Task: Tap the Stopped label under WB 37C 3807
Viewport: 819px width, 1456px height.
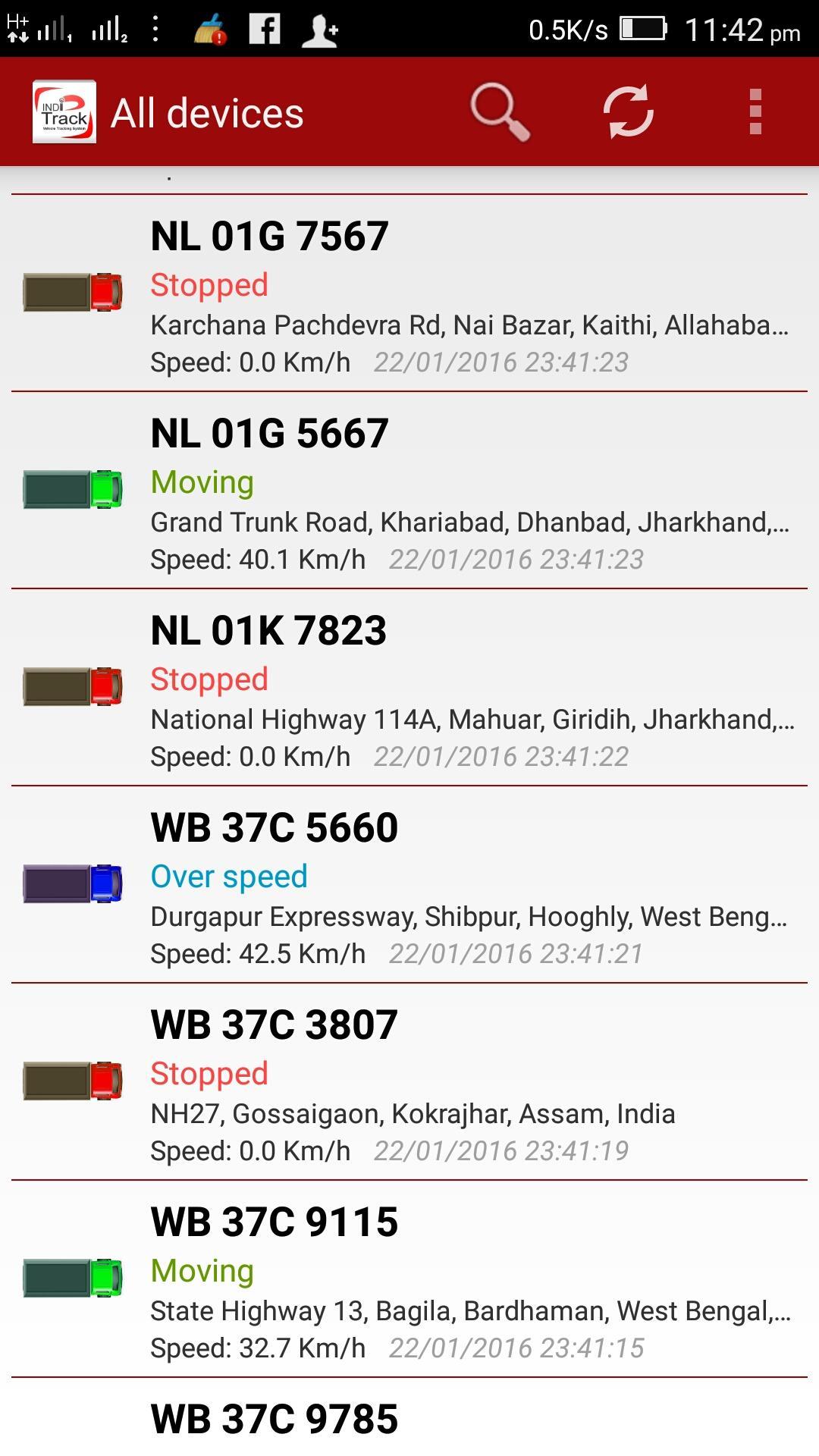Action: (x=209, y=1073)
